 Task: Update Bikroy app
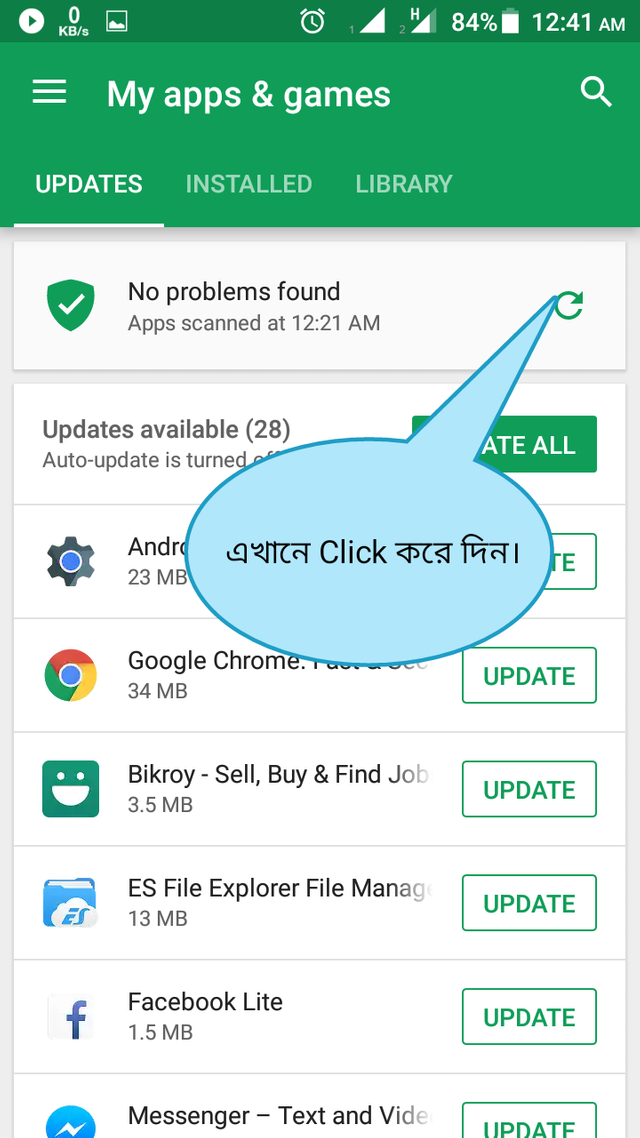529,790
